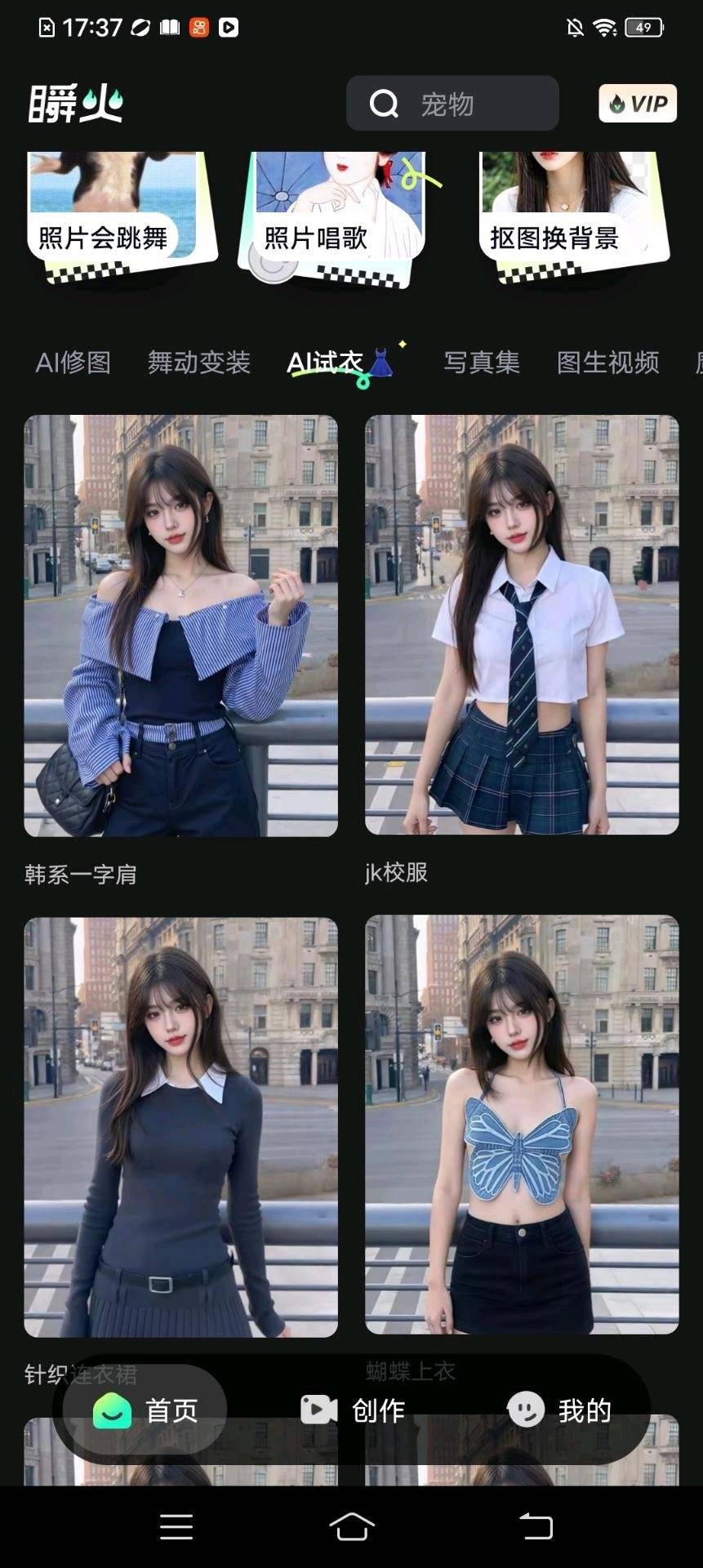703x1568 pixels.
Task: Open the 针织连衣裙 outfit template
Action: (x=180, y=1127)
